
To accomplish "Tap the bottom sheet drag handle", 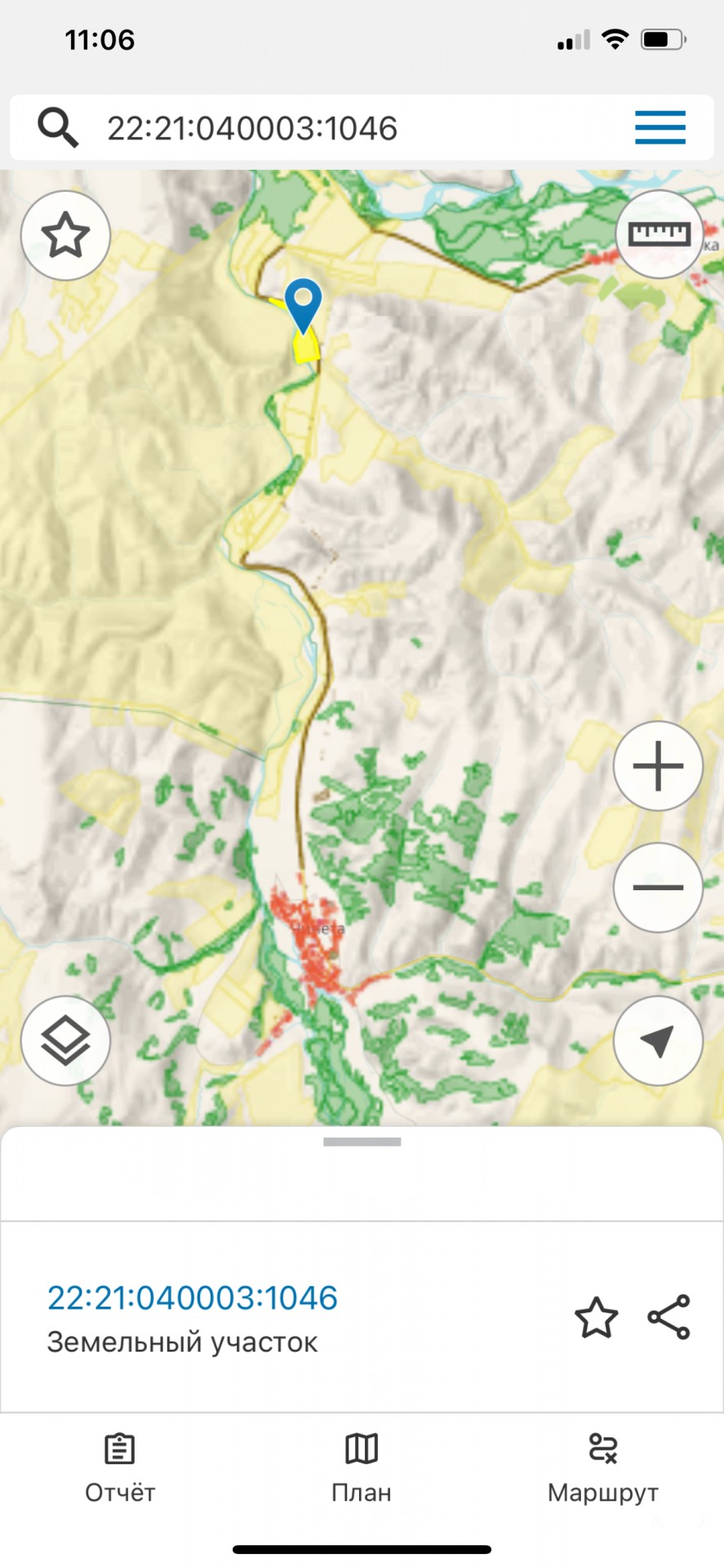I will coord(362,1142).
